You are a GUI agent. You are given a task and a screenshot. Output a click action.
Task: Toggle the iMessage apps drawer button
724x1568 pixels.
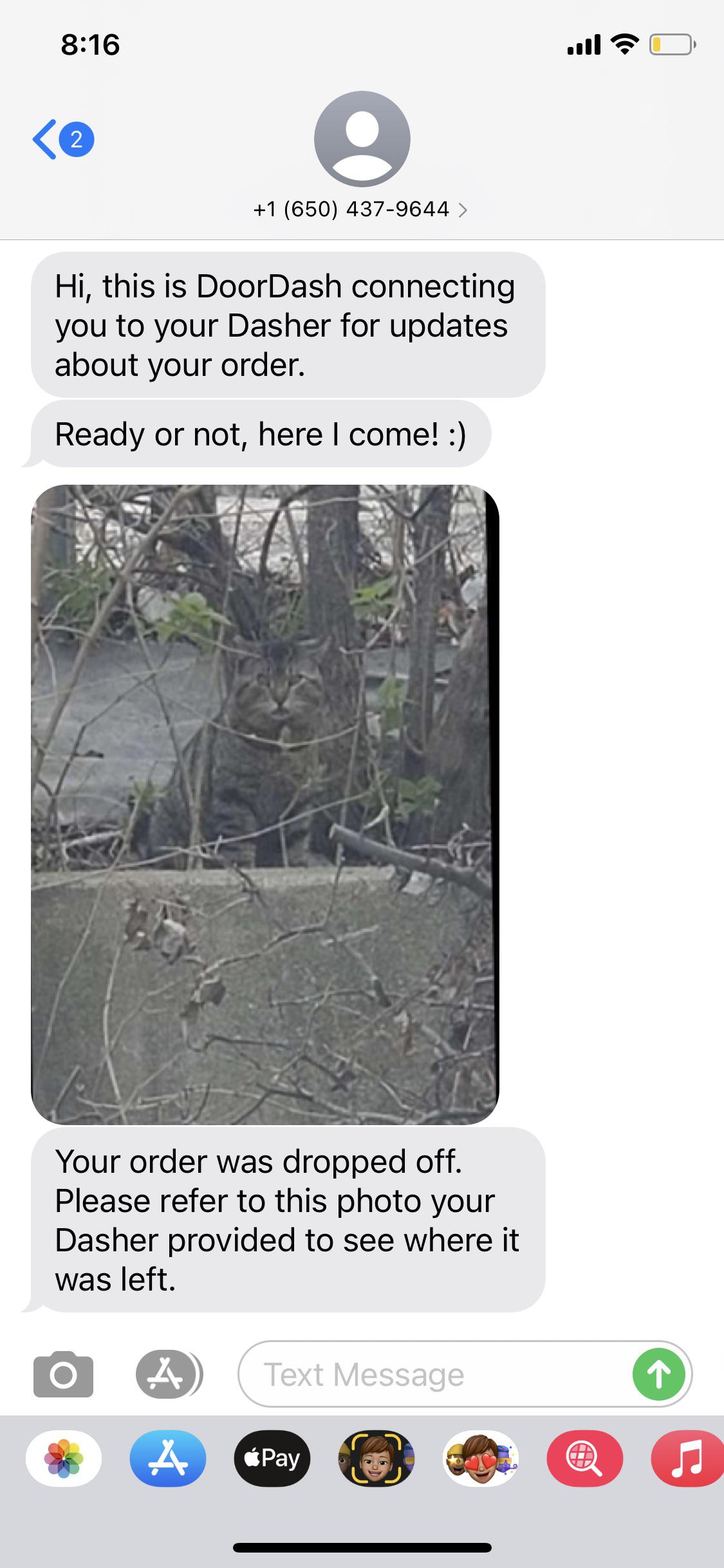click(167, 1374)
